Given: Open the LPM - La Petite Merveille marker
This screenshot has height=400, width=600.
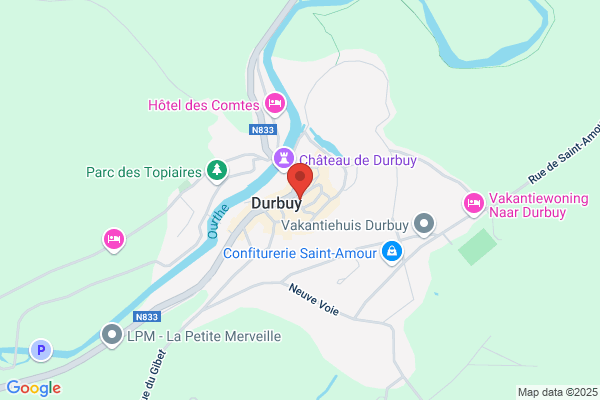Looking at the screenshot, I should click(x=112, y=335).
